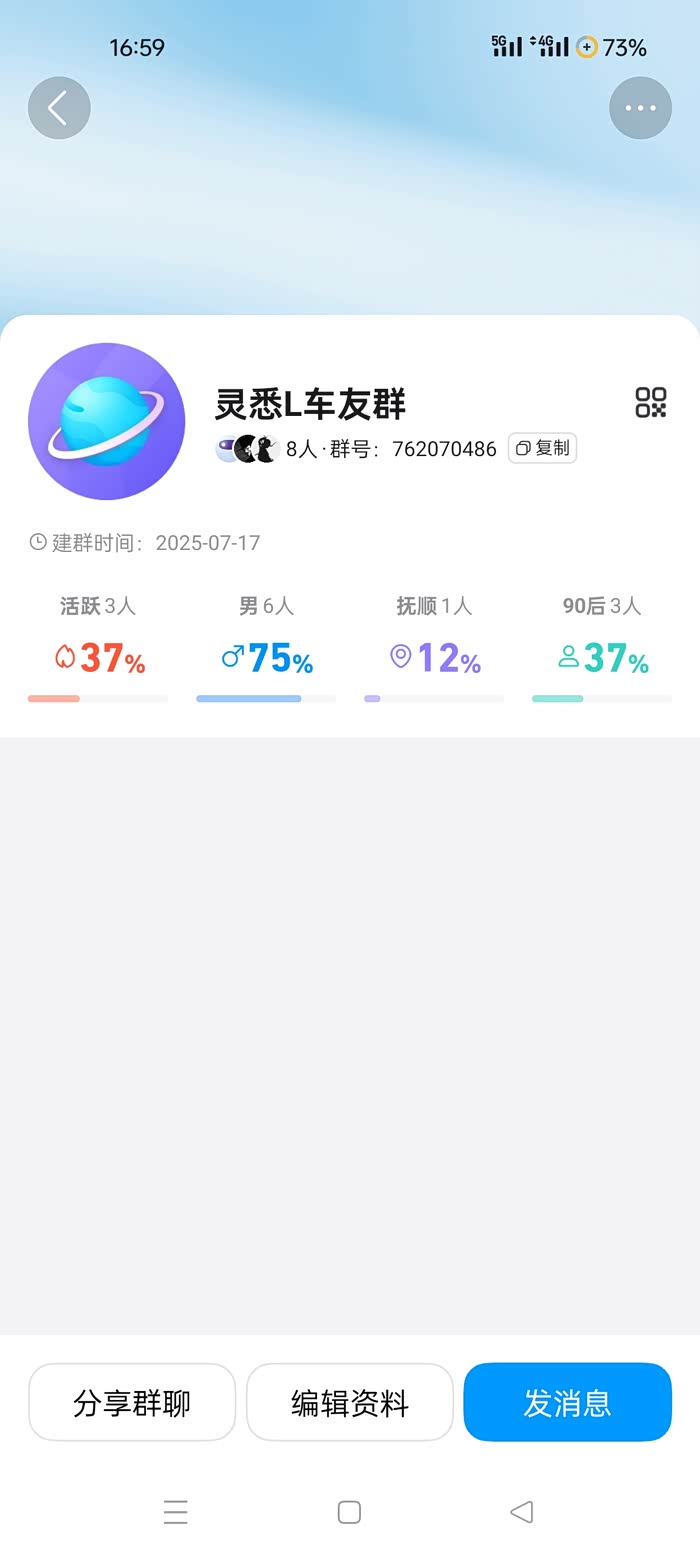View the group member avatars list
The height and width of the screenshot is (1555, 700).
(x=246, y=449)
